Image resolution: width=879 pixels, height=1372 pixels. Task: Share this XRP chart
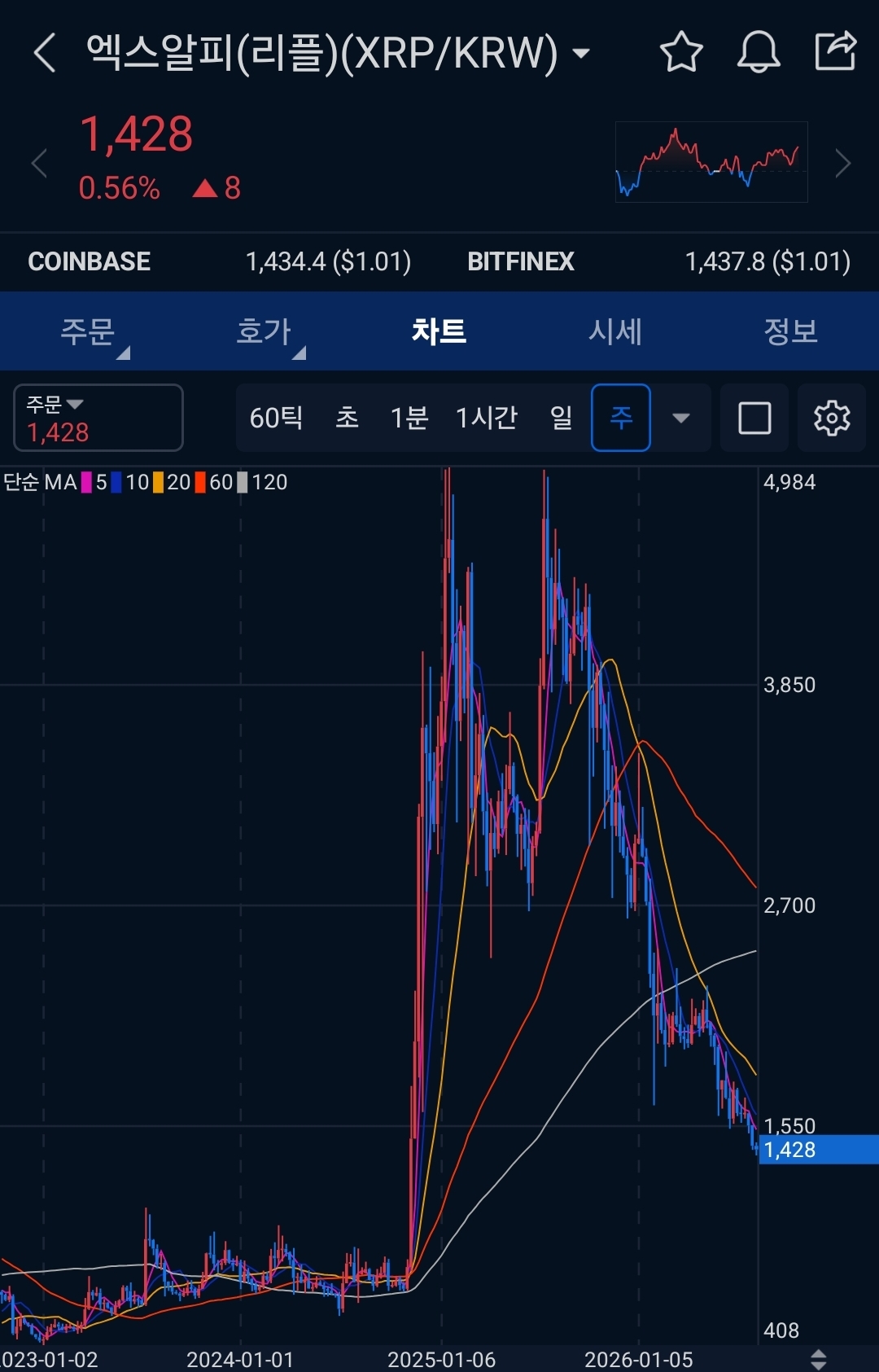(836, 50)
